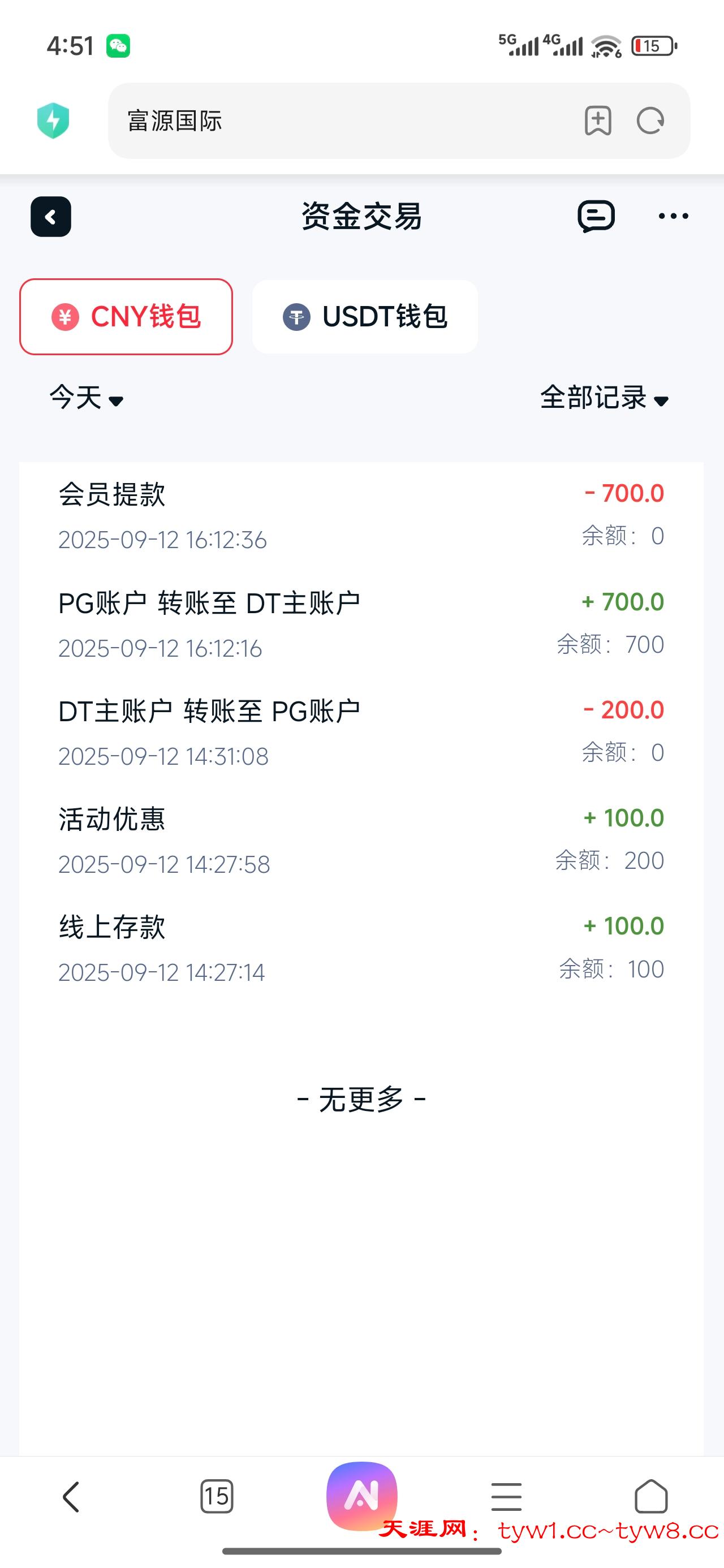Switch to the USDT钱包 tab
The image size is (724, 1568).
tap(365, 317)
